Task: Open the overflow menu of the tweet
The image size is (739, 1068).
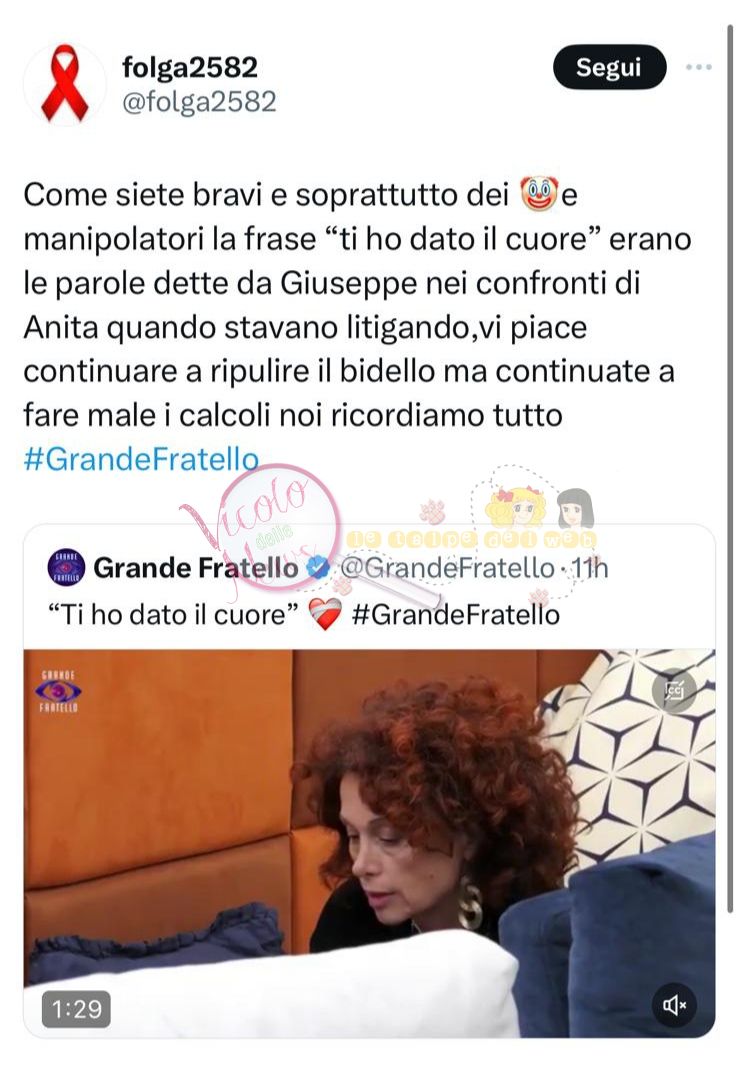Action: (698, 68)
